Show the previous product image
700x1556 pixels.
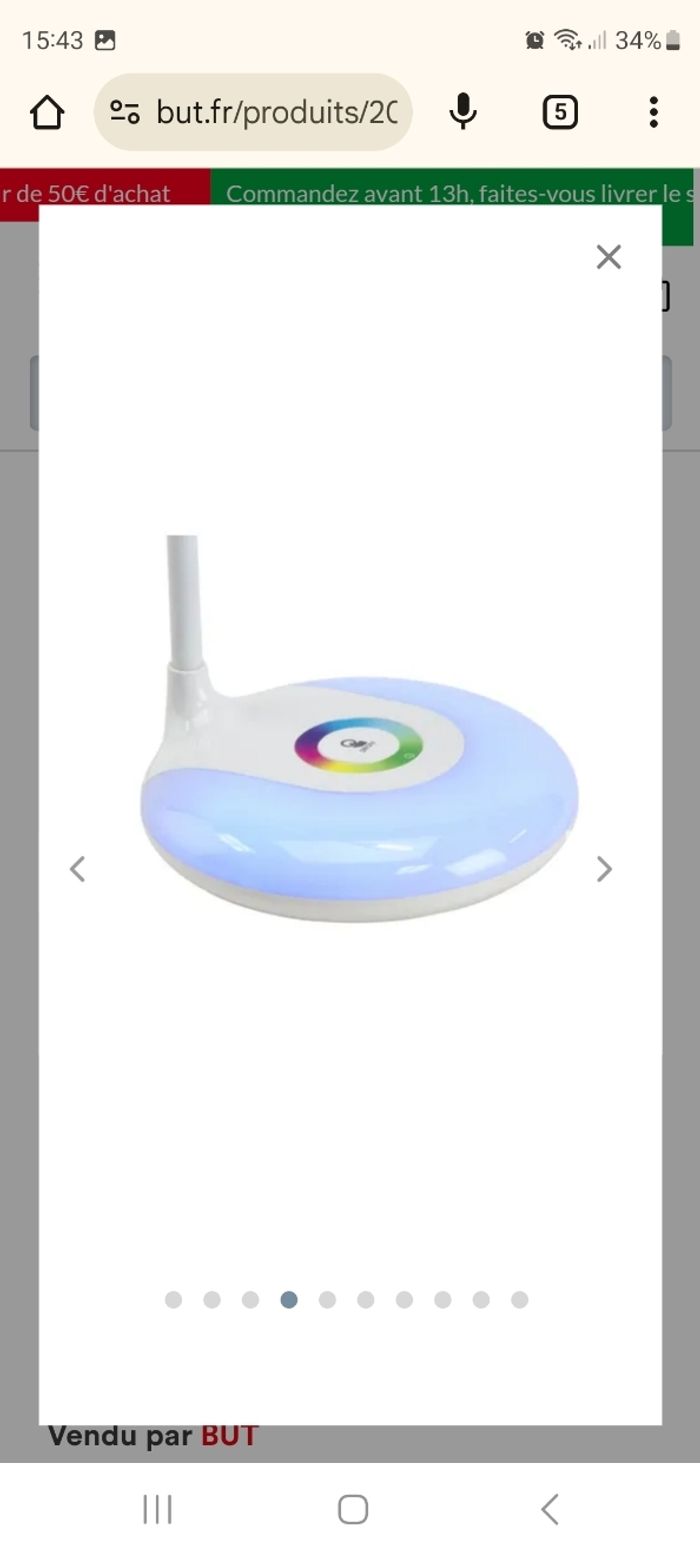77,869
